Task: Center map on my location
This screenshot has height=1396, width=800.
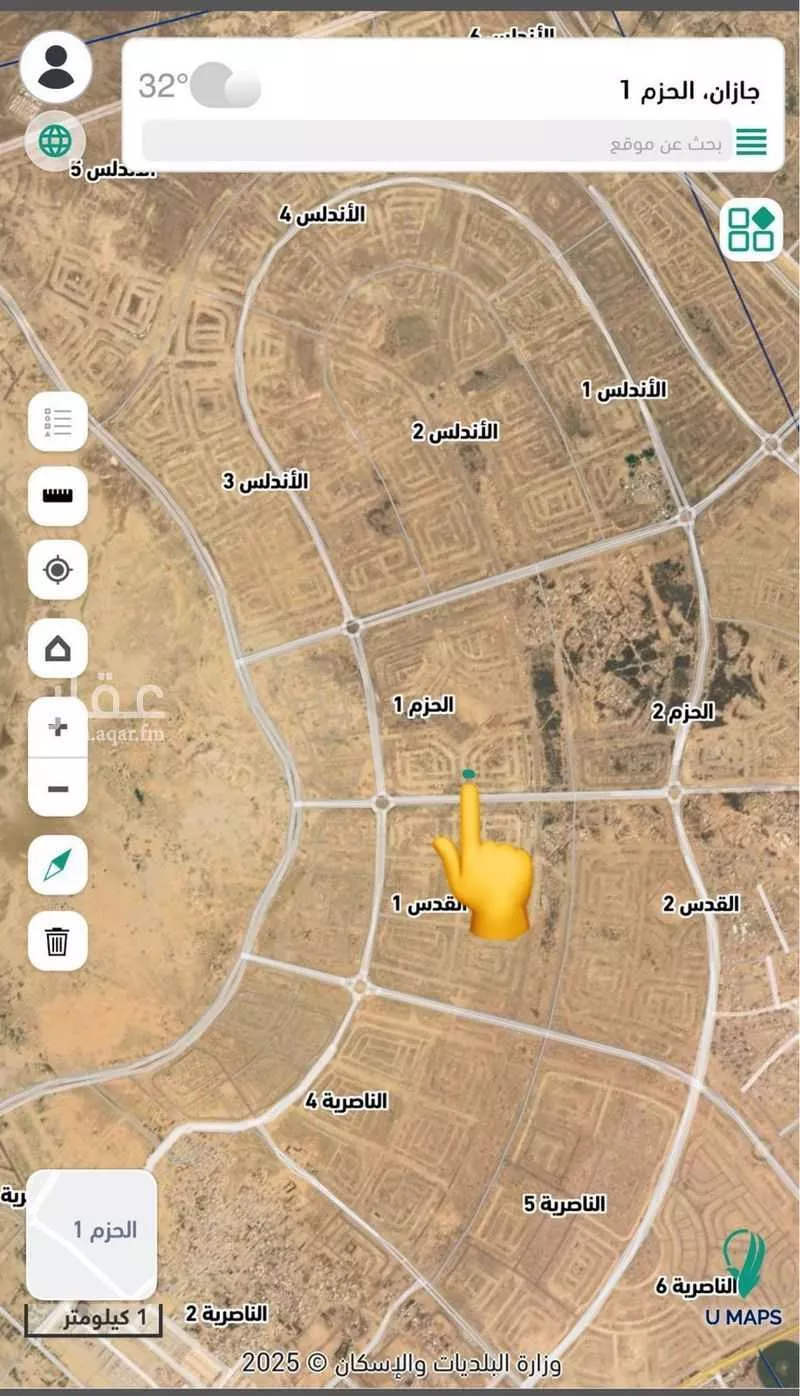Action: pyautogui.click(x=58, y=570)
